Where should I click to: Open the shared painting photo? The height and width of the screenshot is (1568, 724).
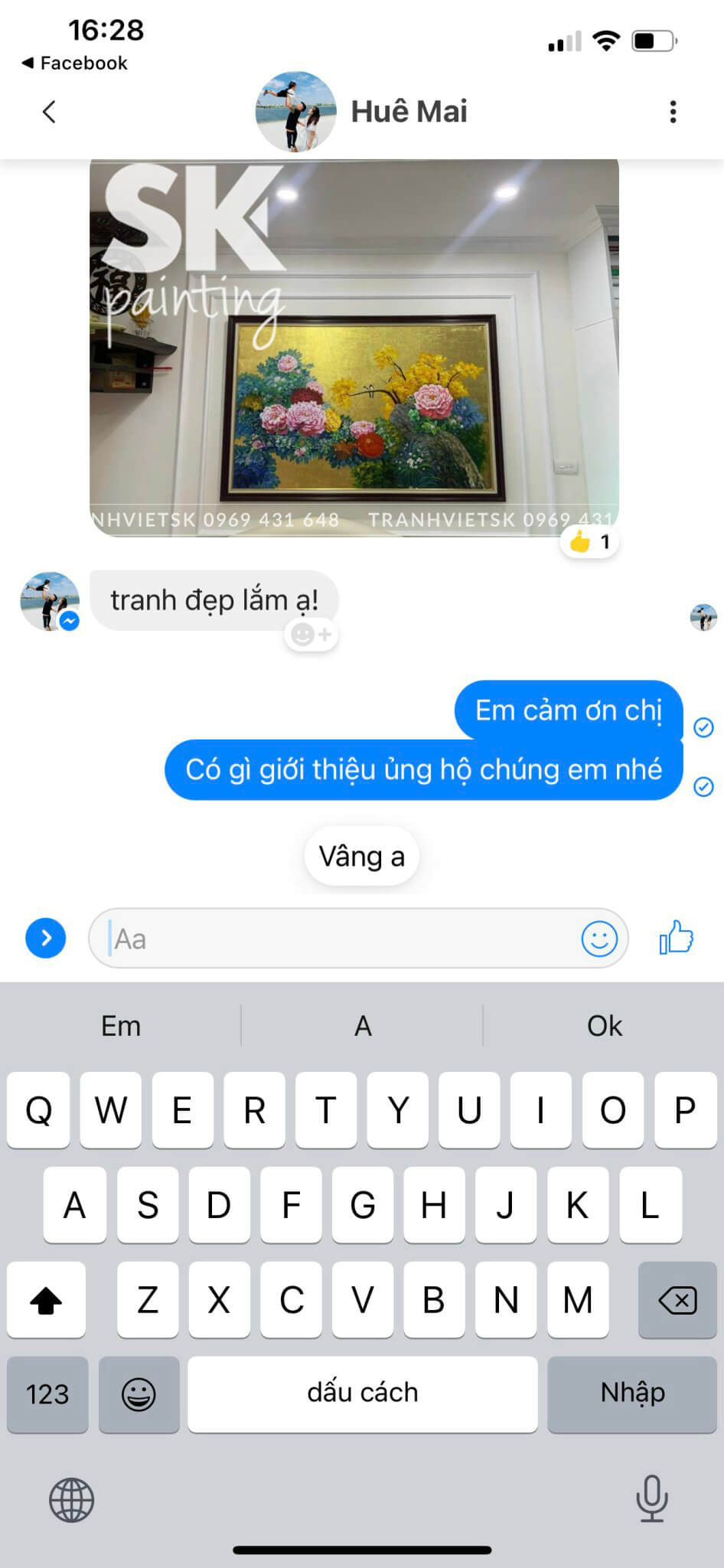[x=354, y=348]
